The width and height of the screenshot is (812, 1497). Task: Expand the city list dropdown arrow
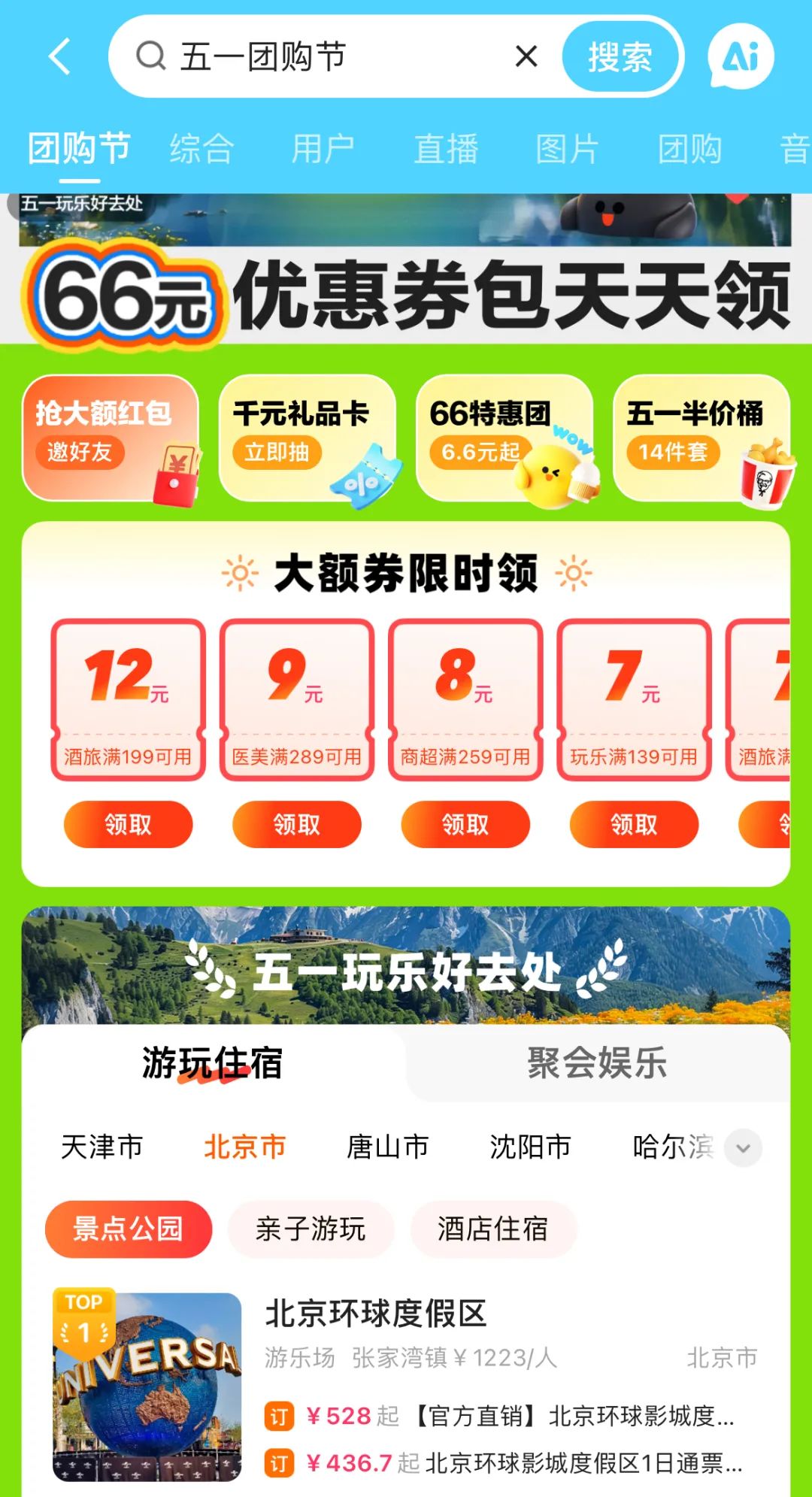pyautogui.click(x=743, y=1148)
